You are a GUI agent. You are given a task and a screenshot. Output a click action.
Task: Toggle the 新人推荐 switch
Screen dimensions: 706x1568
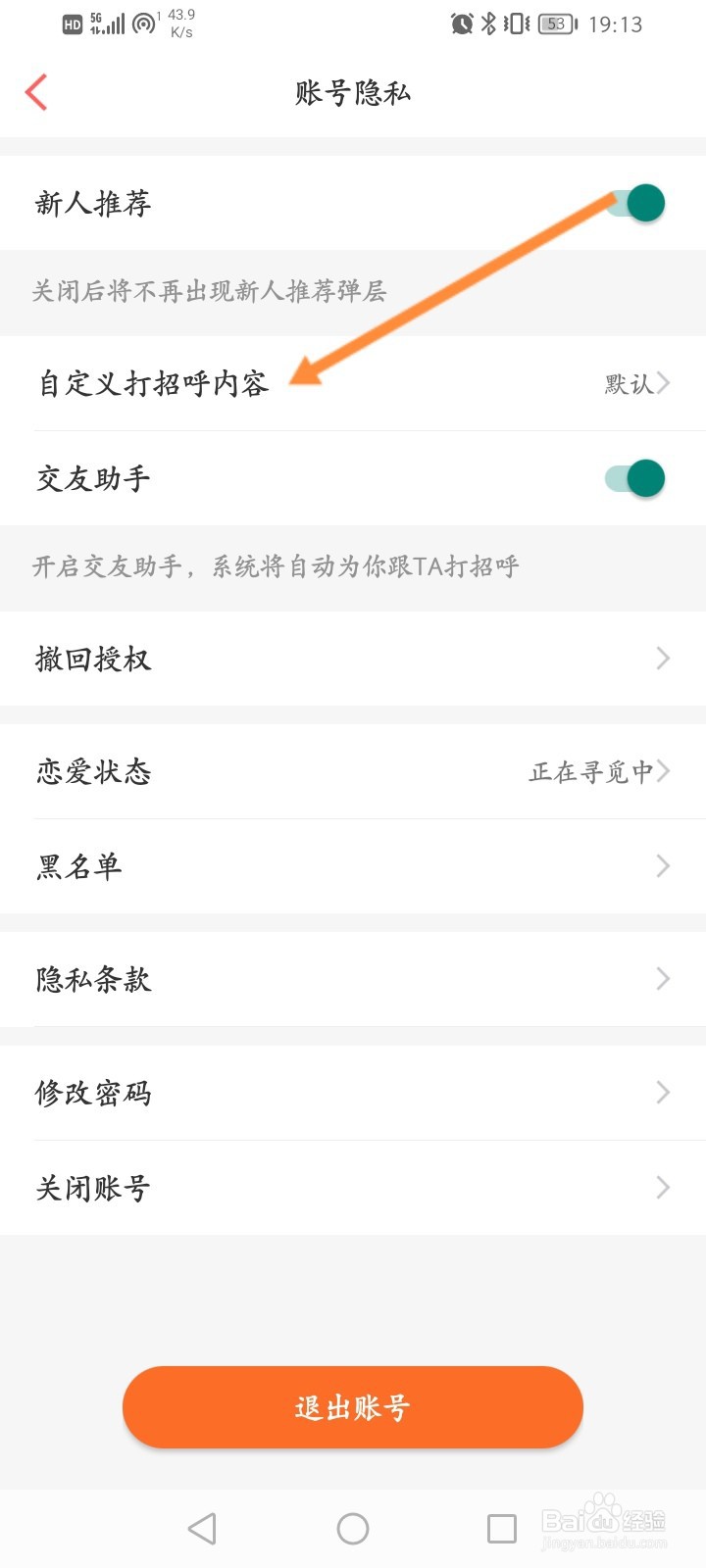(635, 204)
